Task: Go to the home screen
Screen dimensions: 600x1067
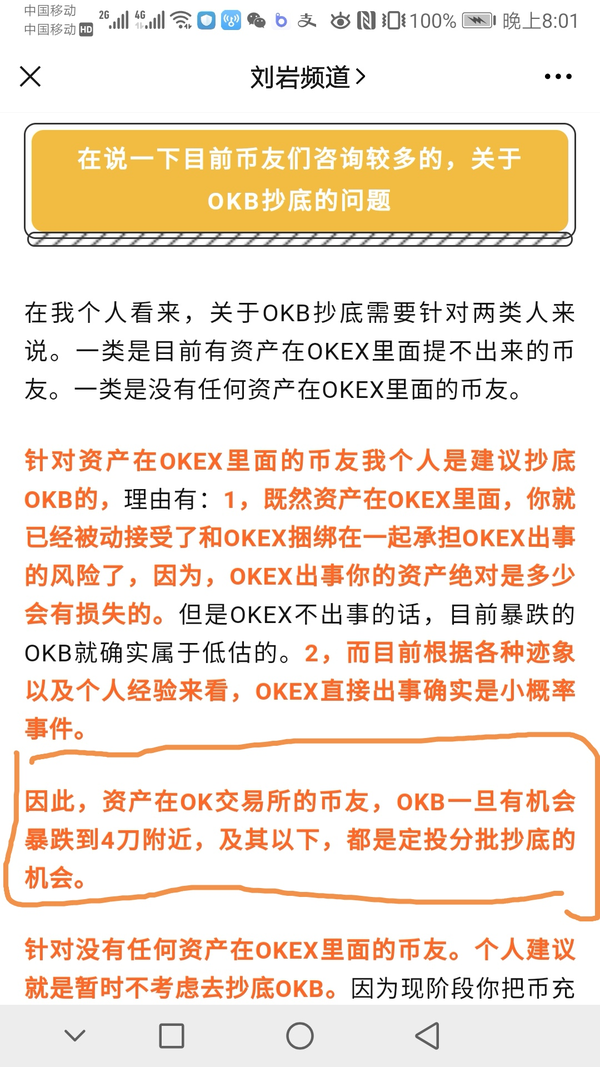Action: [300, 1035]
